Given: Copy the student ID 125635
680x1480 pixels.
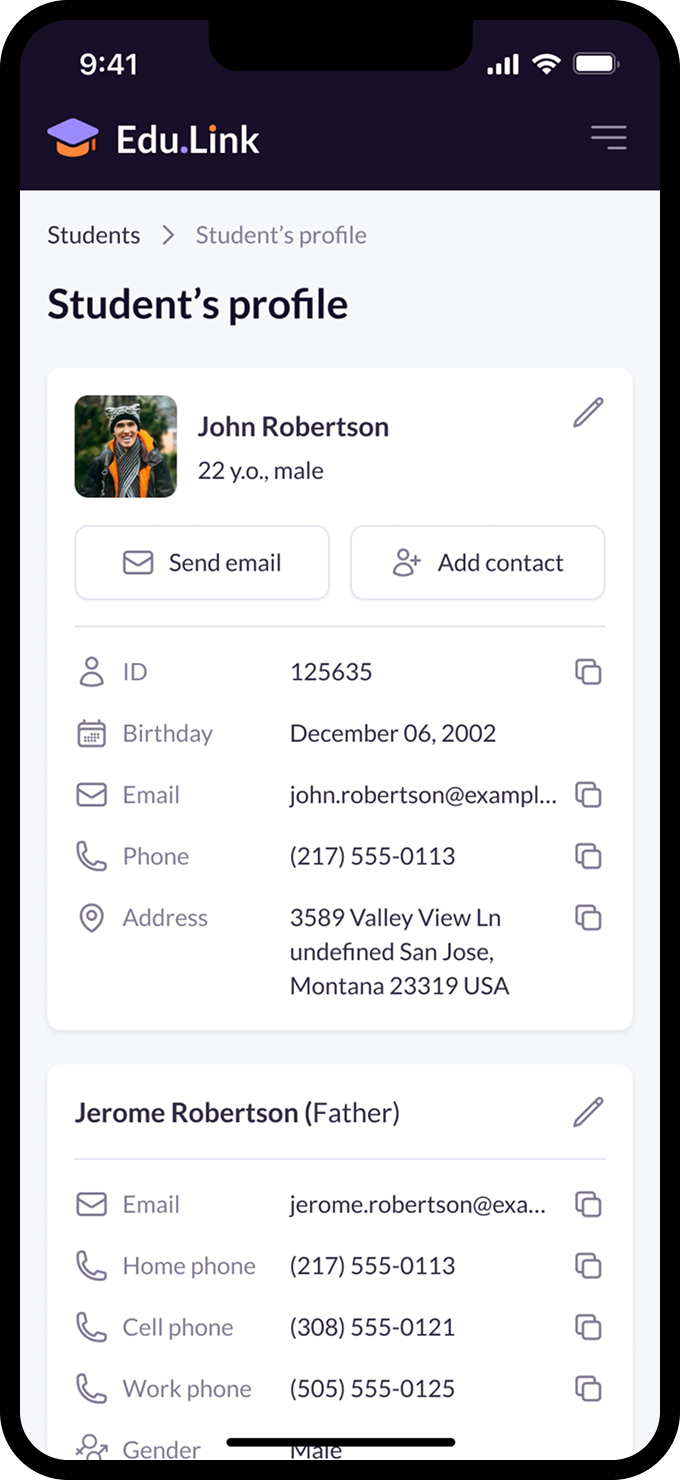Looking at the screenshot, I should click(588, 672).
